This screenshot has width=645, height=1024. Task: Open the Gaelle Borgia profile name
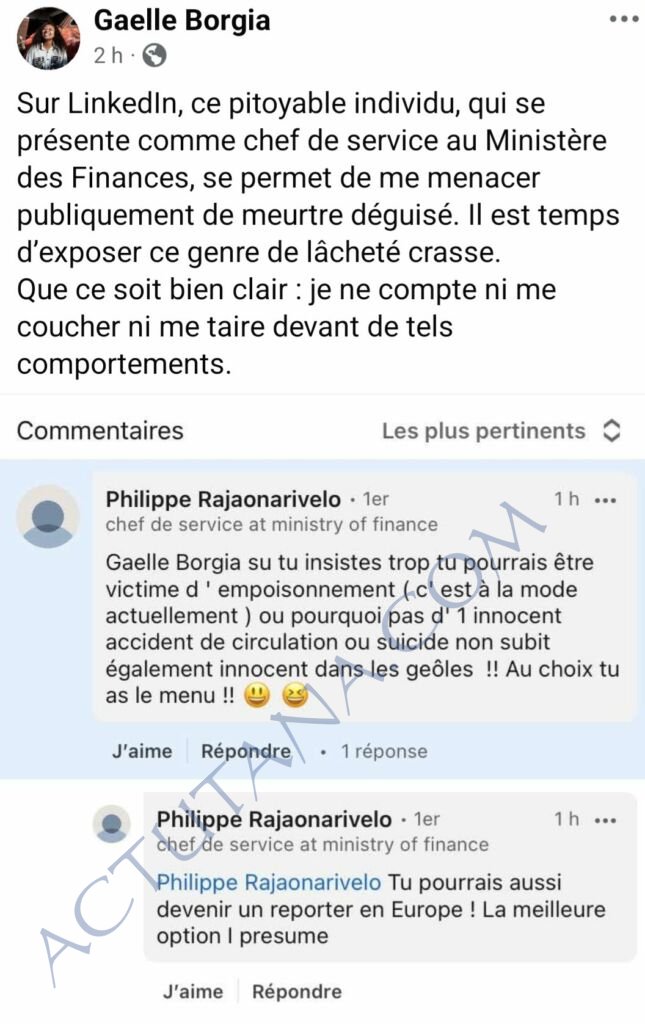182,20
